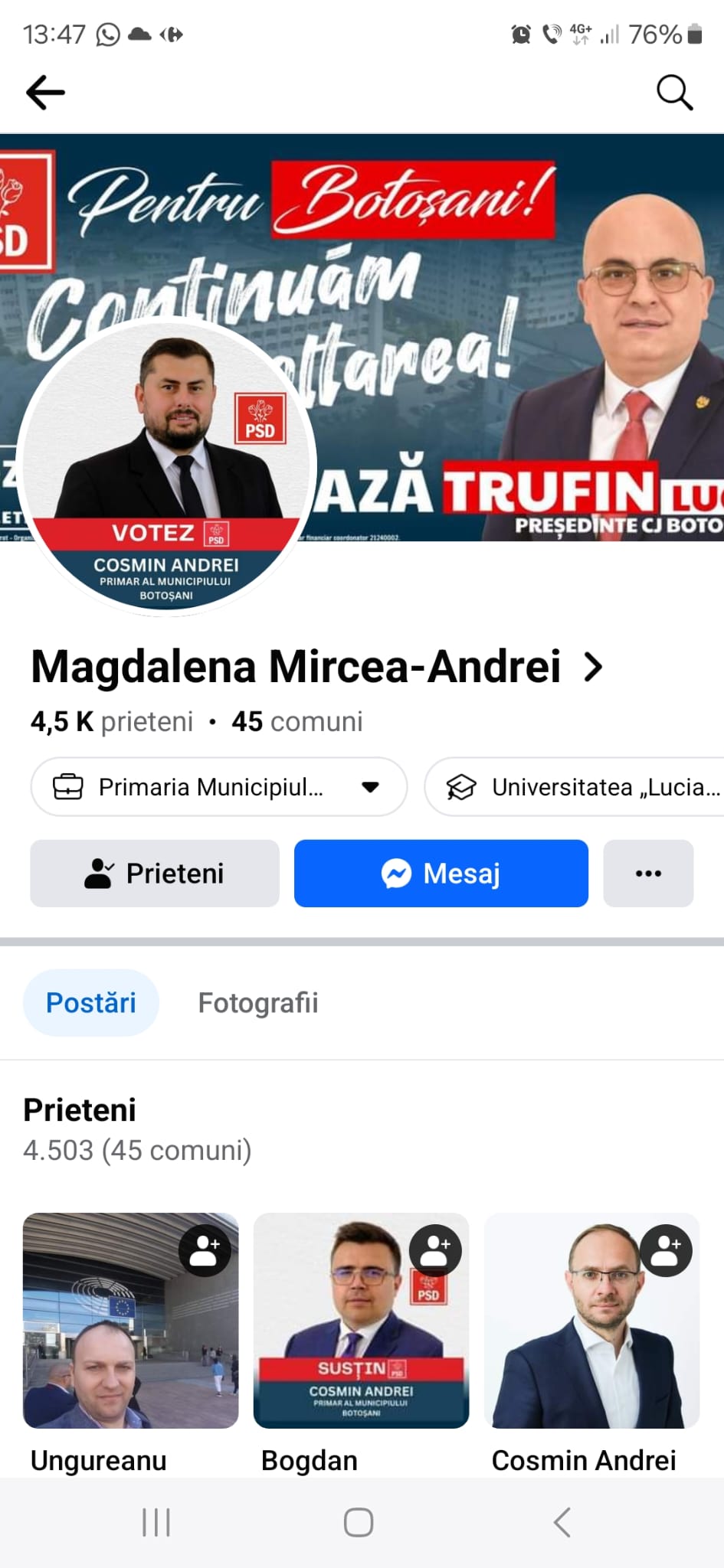Screen dimensions: 724x1568
Task: Switch to the Postări tab
Action: tap(91, 1003)
